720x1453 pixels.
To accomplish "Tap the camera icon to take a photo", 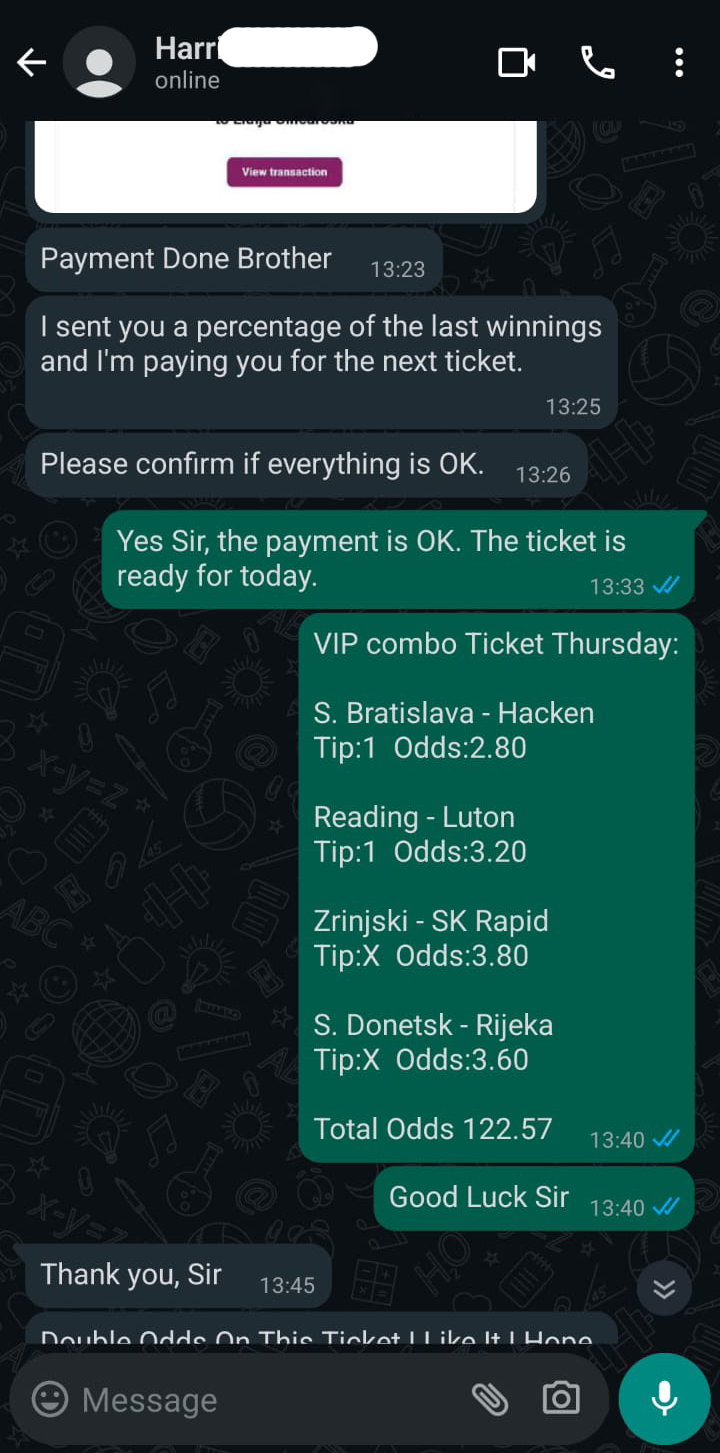I will (x=560, y=1399).
